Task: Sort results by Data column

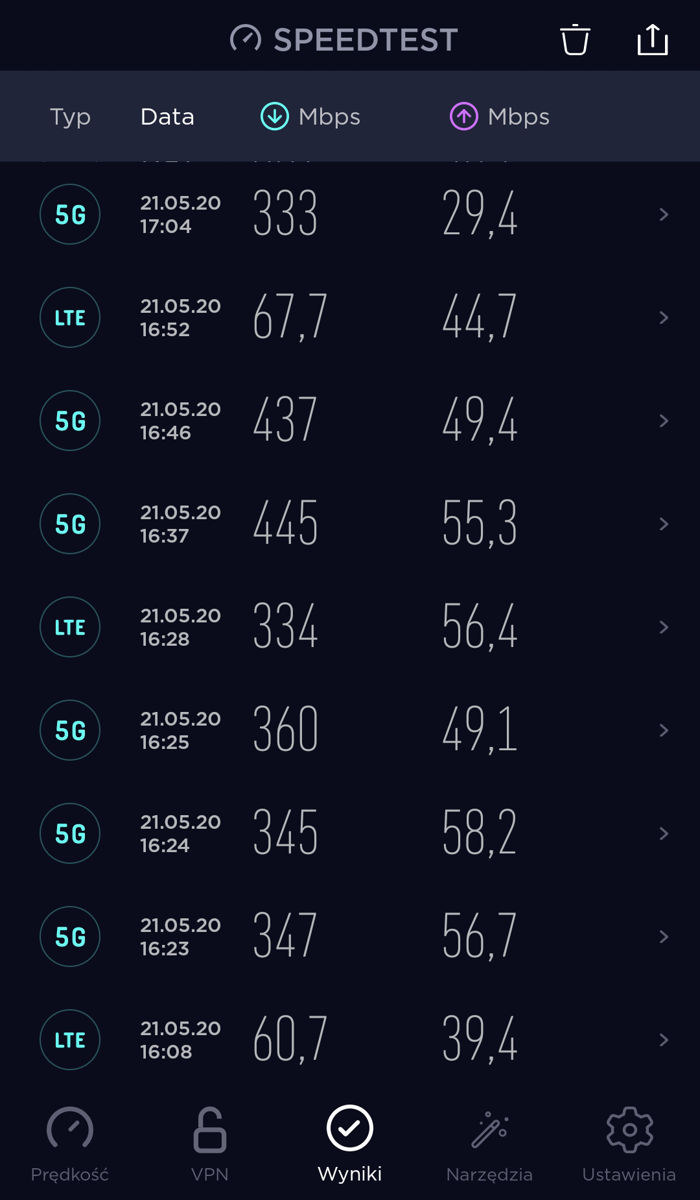Action: [167, 117]
